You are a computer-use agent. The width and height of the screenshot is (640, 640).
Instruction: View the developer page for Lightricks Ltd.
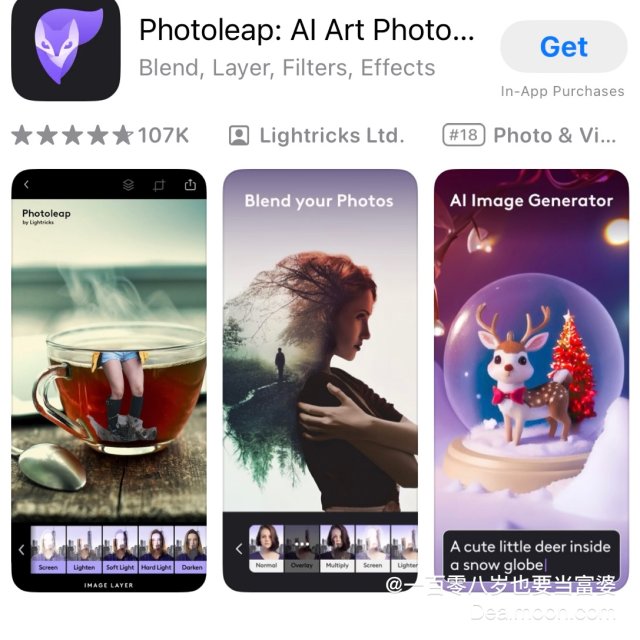click(x=316, y=135)
